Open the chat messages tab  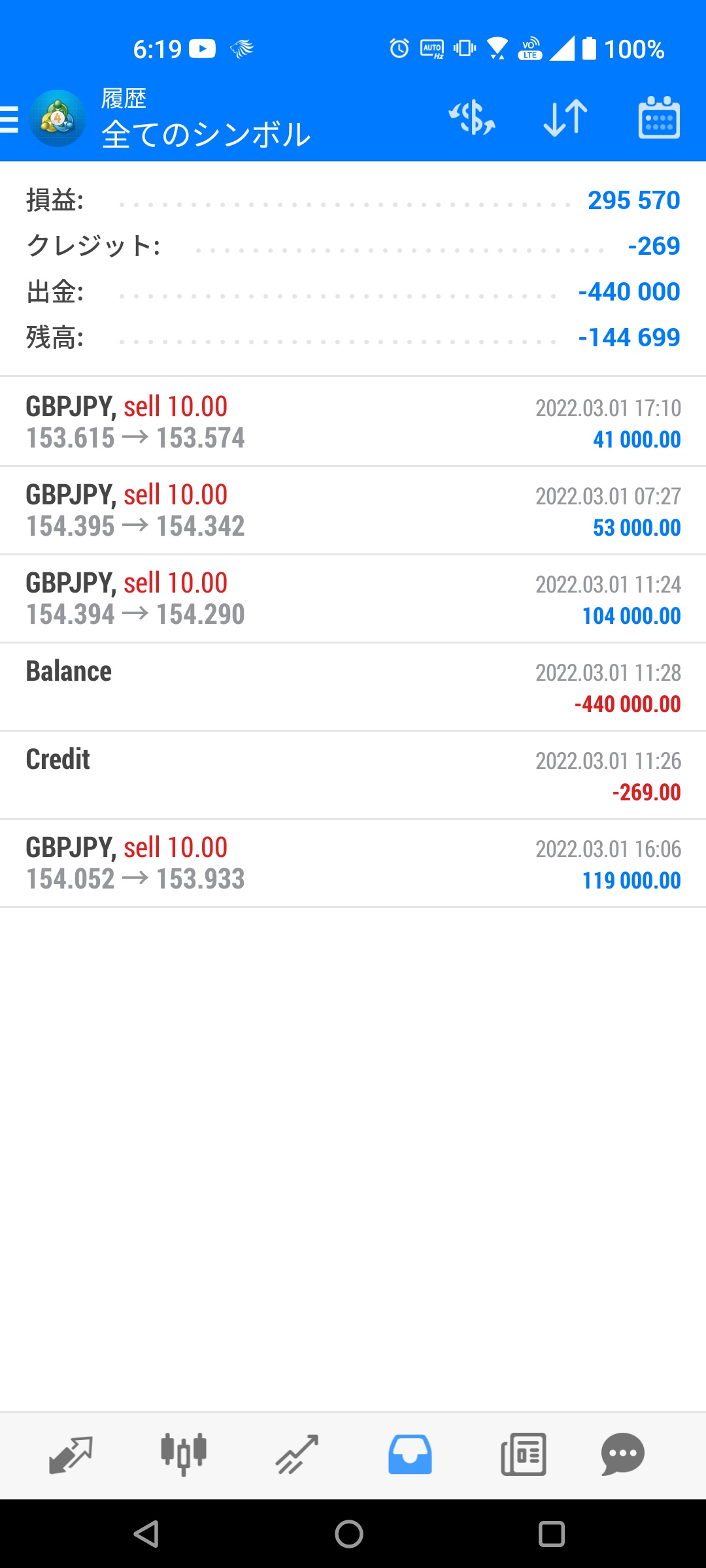point(623,1455)
